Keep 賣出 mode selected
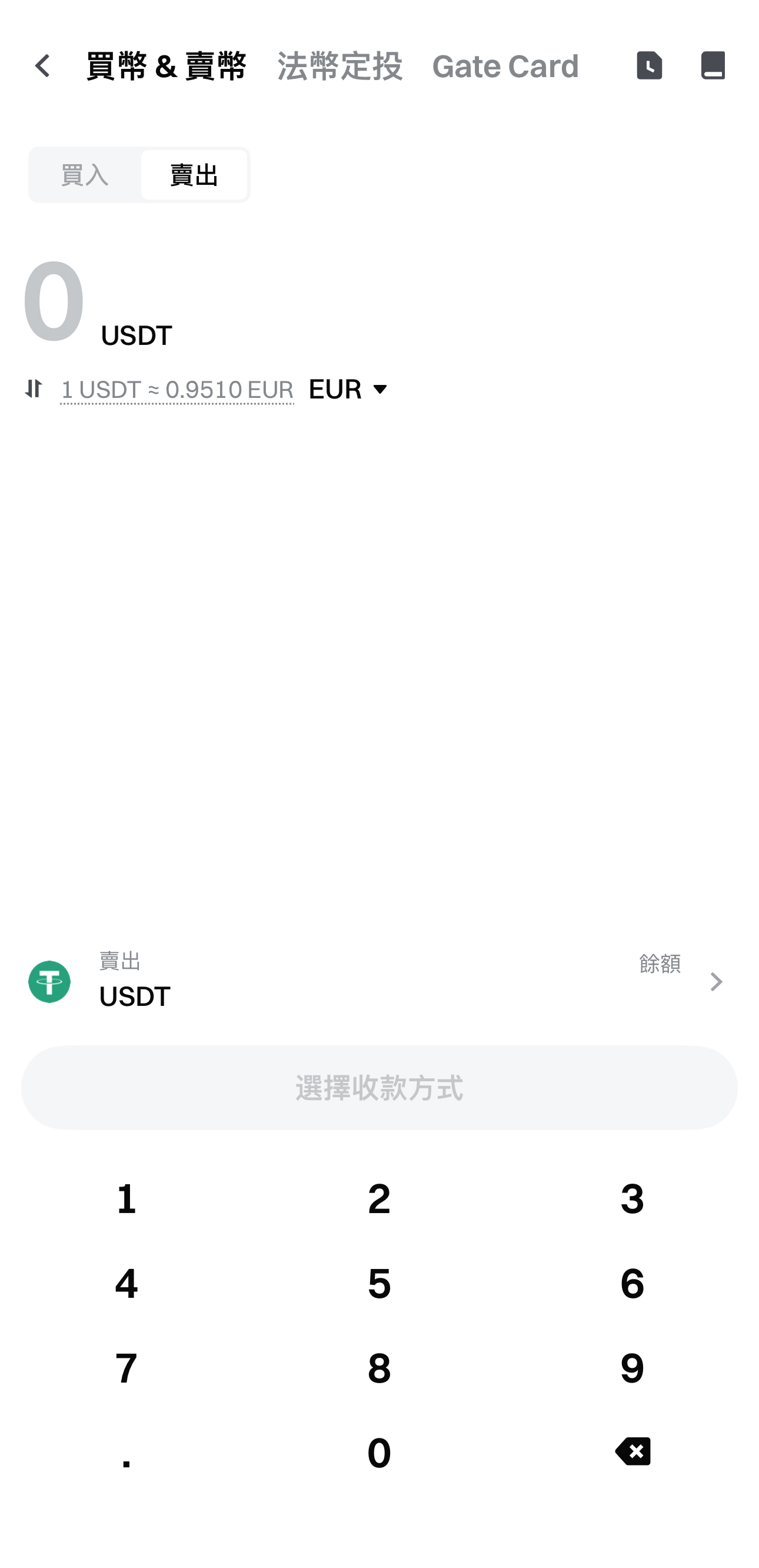 pos(194,175)
